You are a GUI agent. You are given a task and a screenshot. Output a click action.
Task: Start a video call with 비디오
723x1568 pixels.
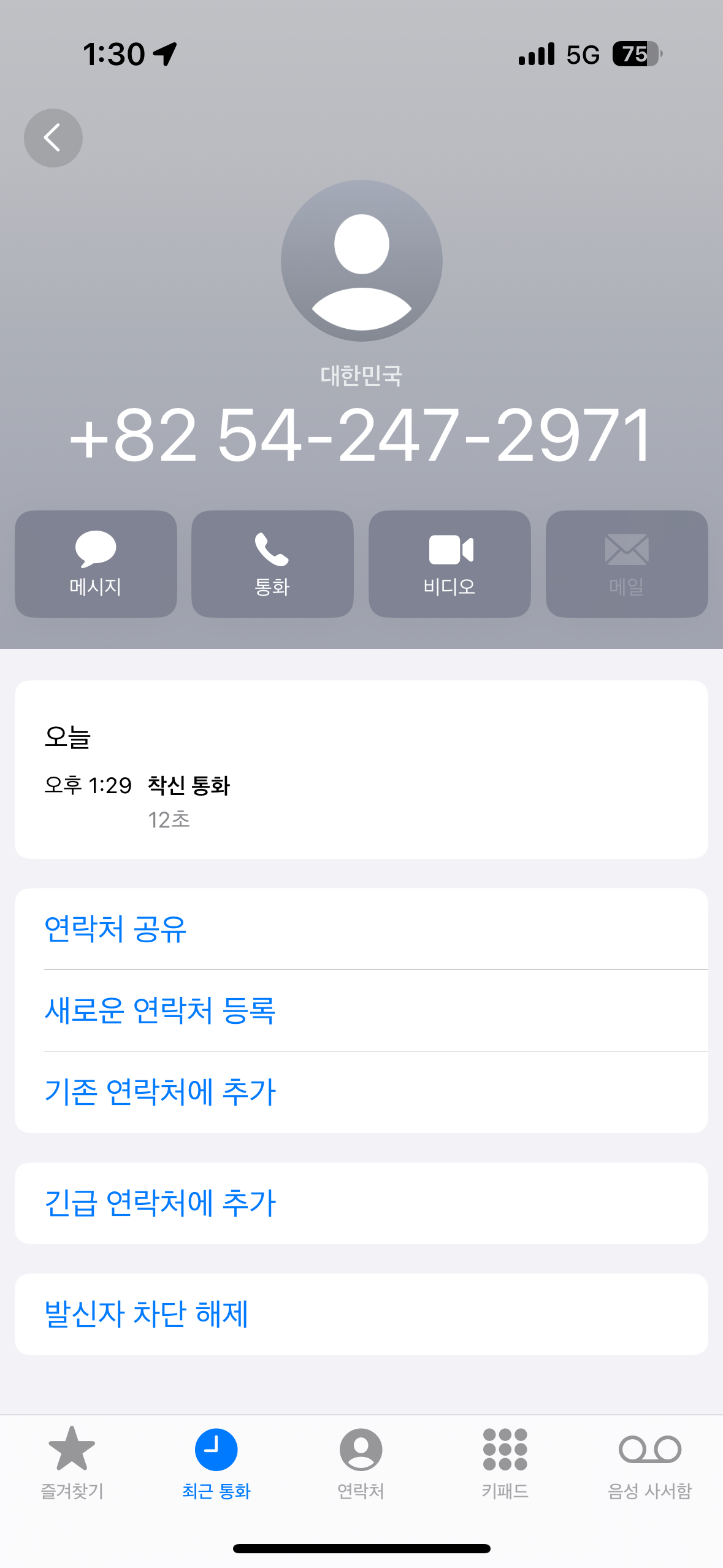449,564
